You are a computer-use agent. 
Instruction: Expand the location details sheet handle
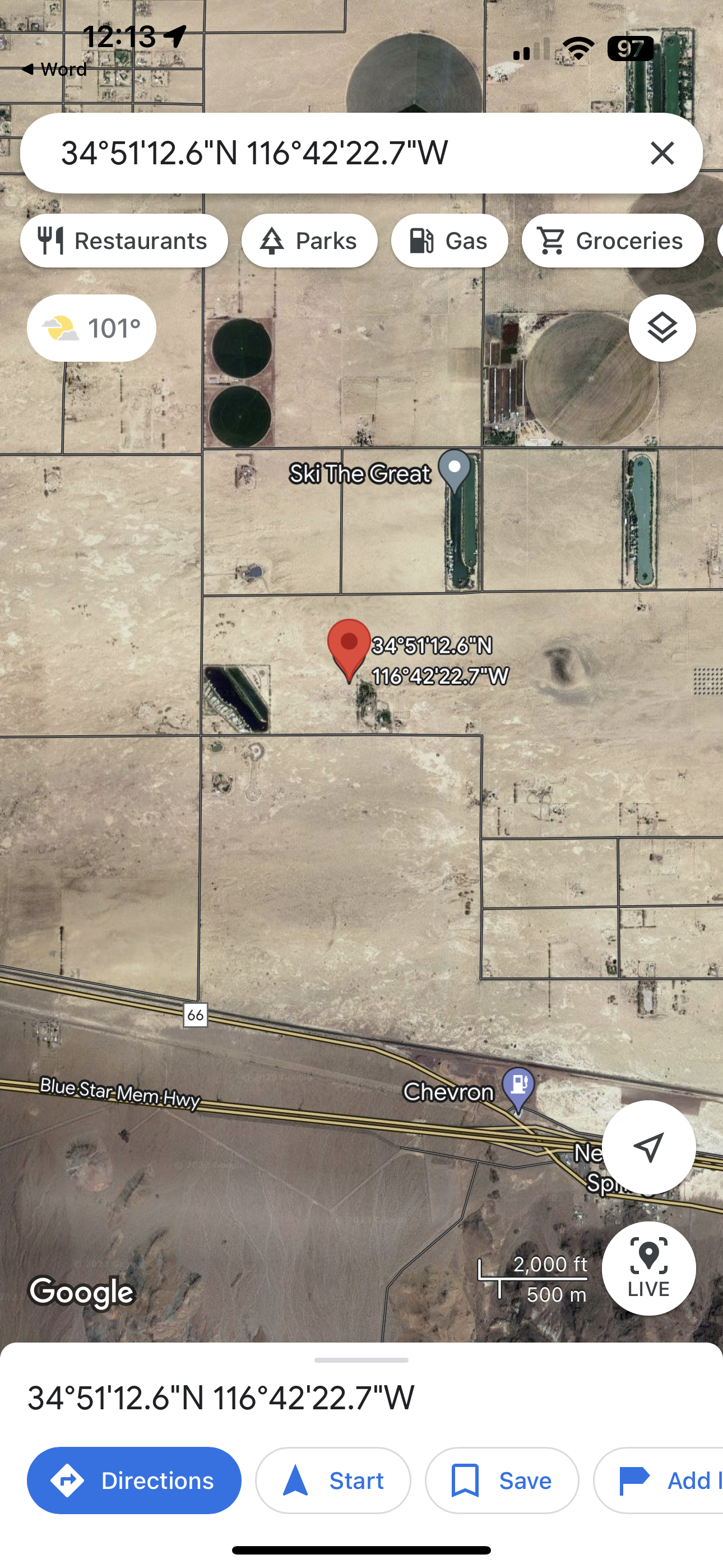pyautogui.click(x=361, y=1360)
